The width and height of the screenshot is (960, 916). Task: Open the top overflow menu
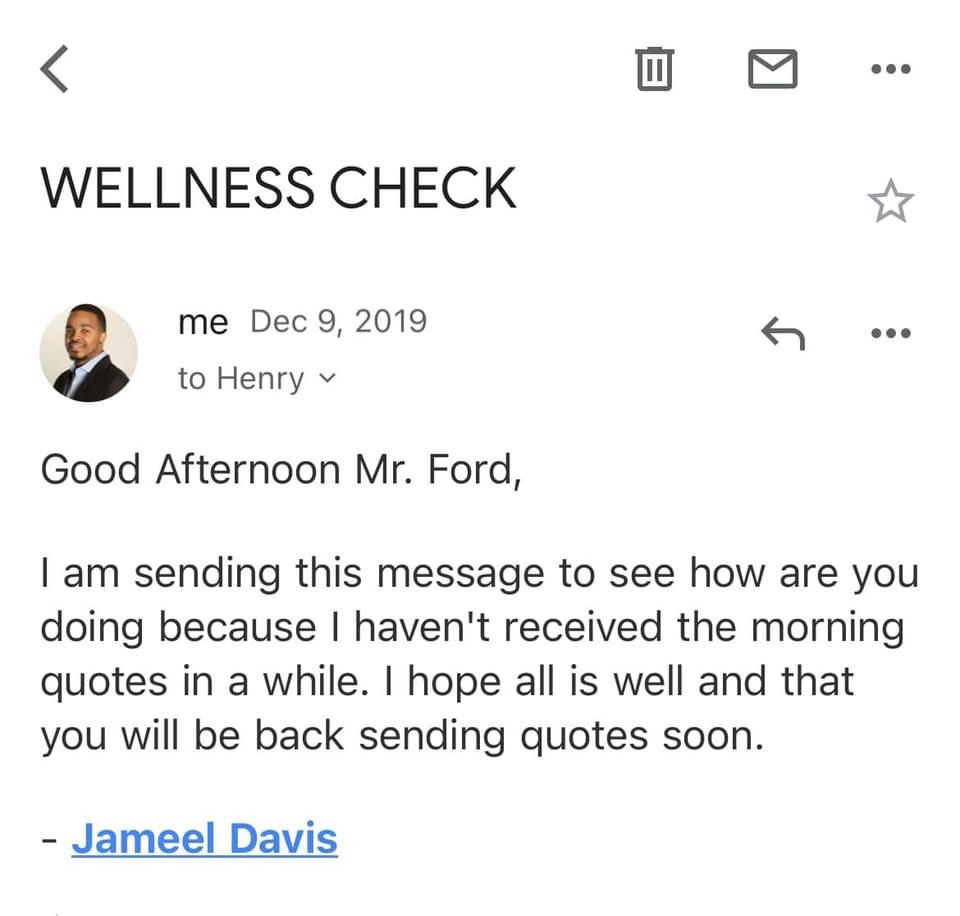pyautogui.click(x=890, y=69)
